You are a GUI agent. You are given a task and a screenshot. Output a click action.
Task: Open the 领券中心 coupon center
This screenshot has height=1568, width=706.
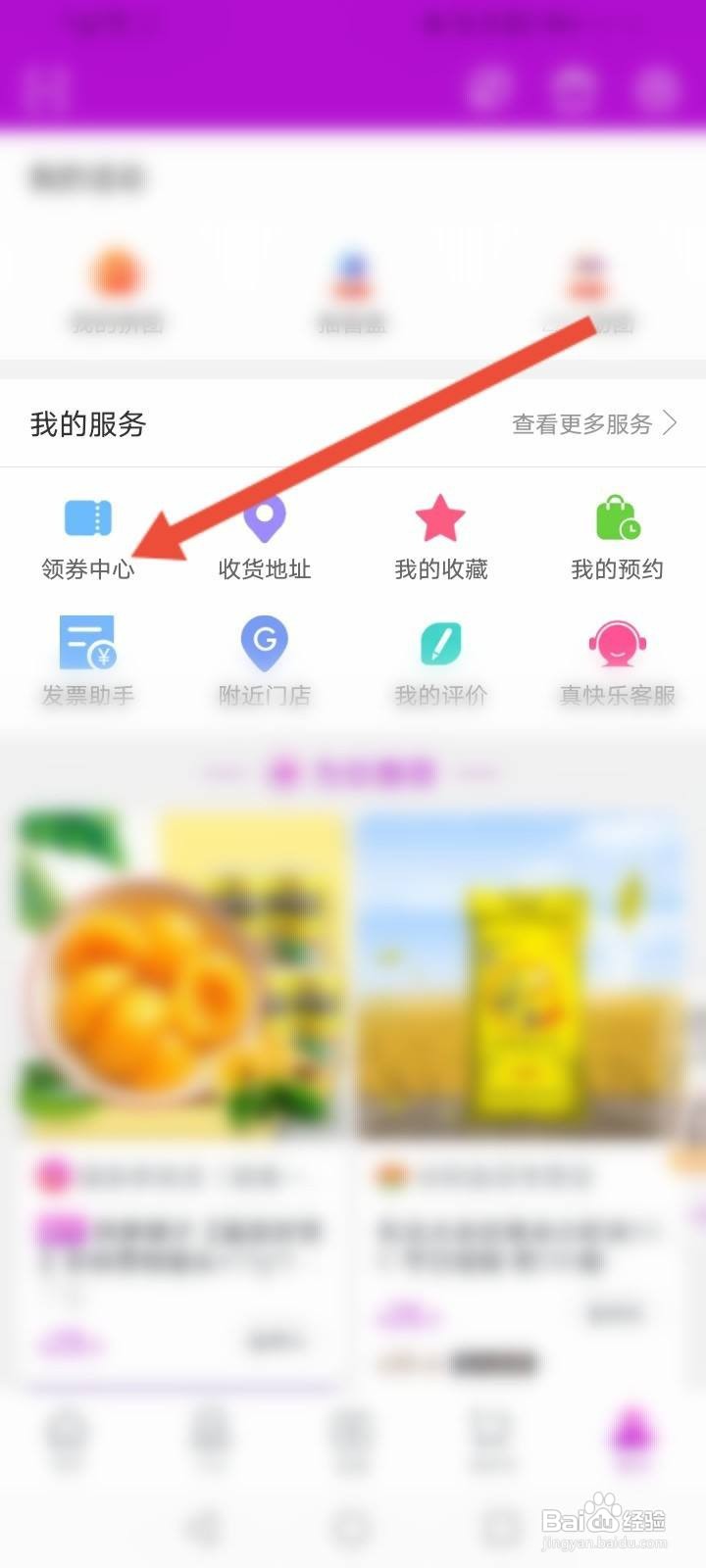[x=89, y=534]
